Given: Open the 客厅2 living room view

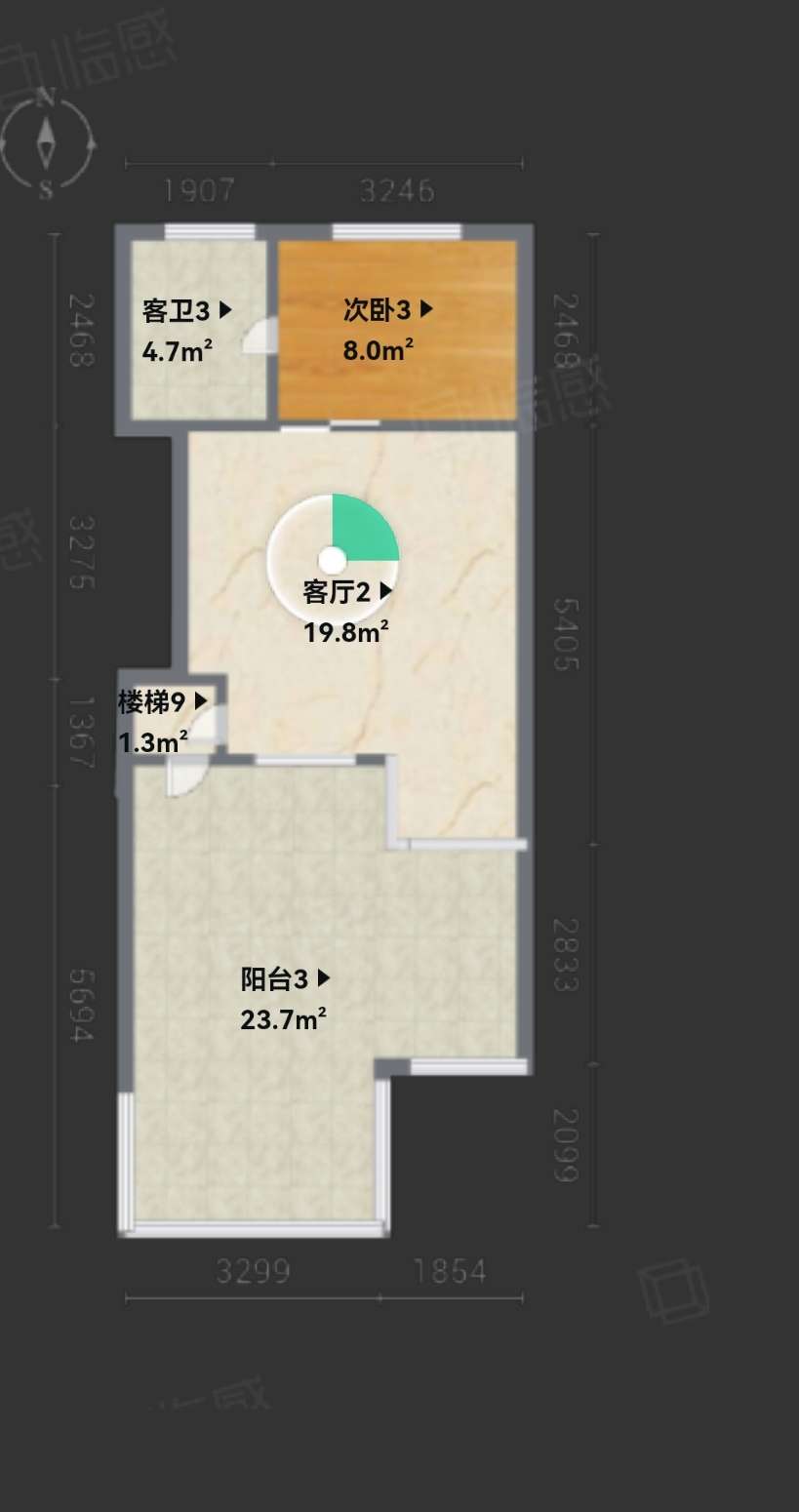Looking at the screenshot, I should point(347,591).
